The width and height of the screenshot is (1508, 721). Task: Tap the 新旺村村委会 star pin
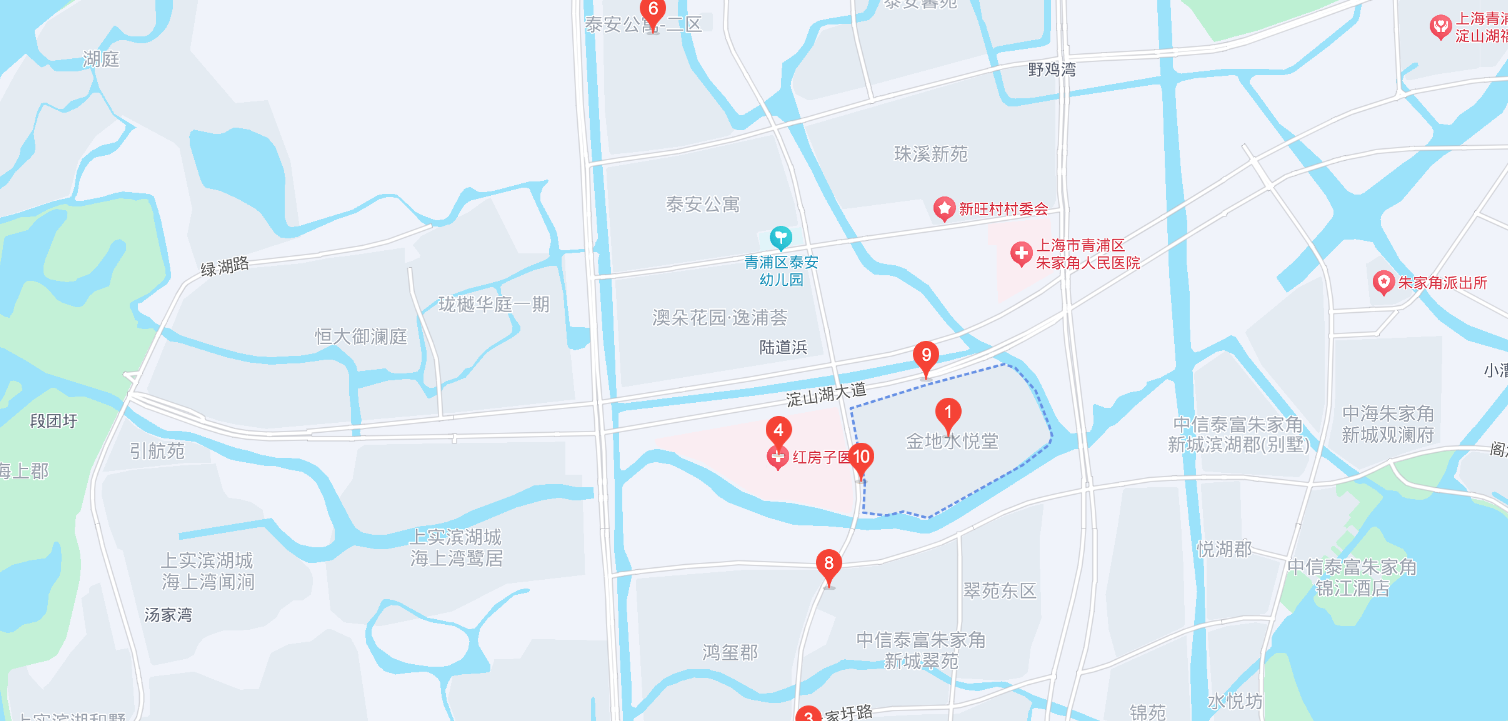point(944,209)
